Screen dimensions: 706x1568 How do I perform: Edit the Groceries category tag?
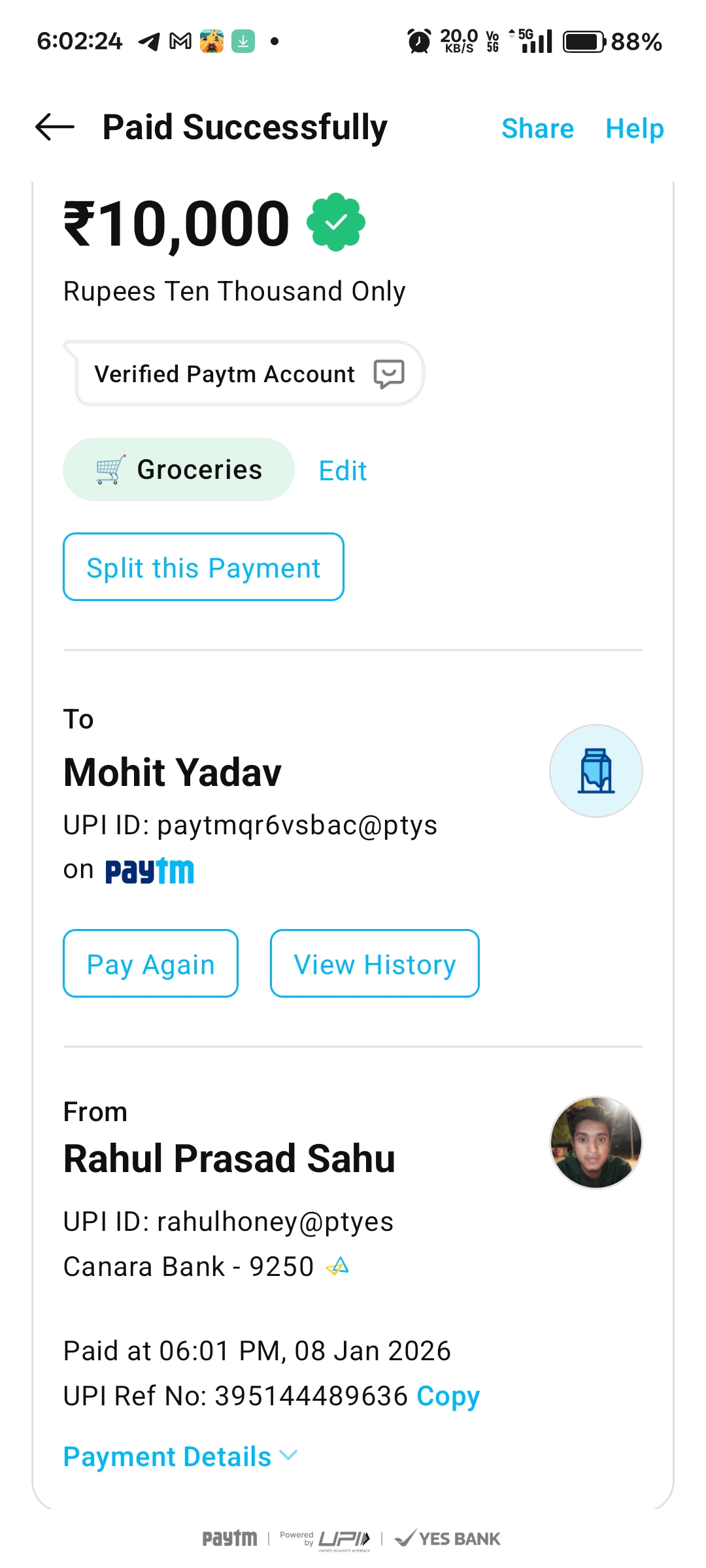[343, 470]
